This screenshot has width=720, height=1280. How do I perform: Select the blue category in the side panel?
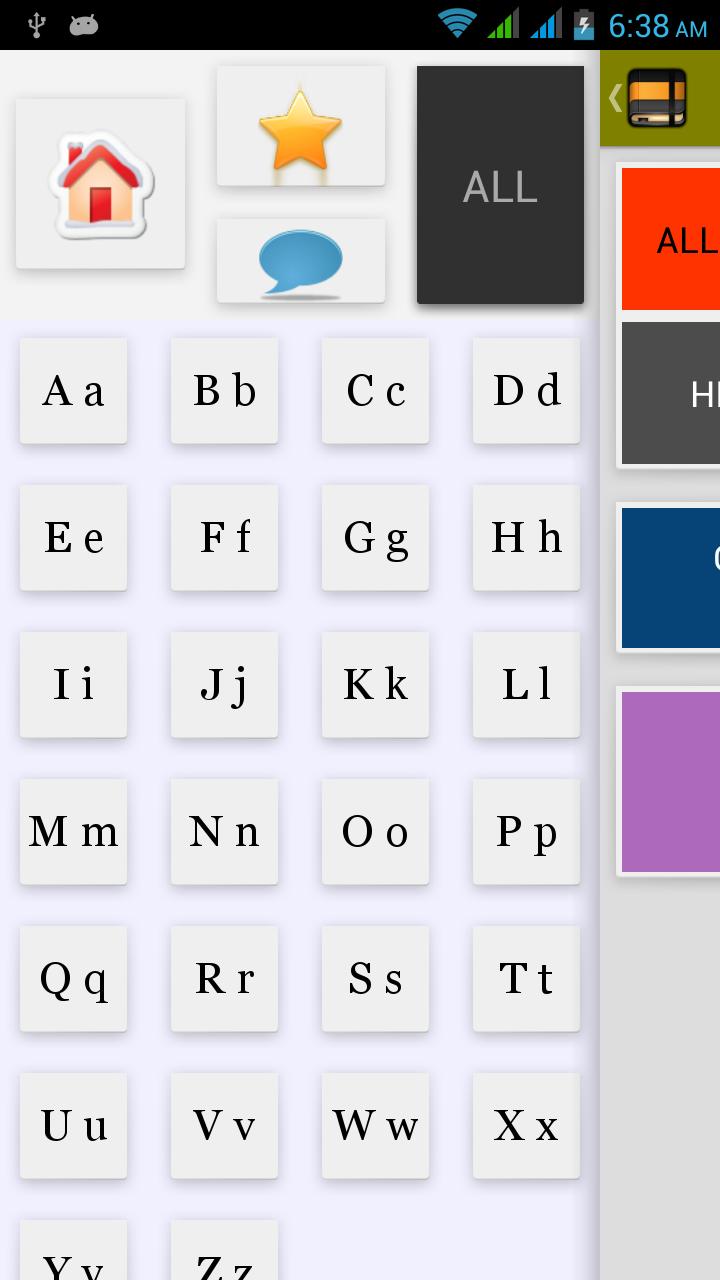(678, 578)
